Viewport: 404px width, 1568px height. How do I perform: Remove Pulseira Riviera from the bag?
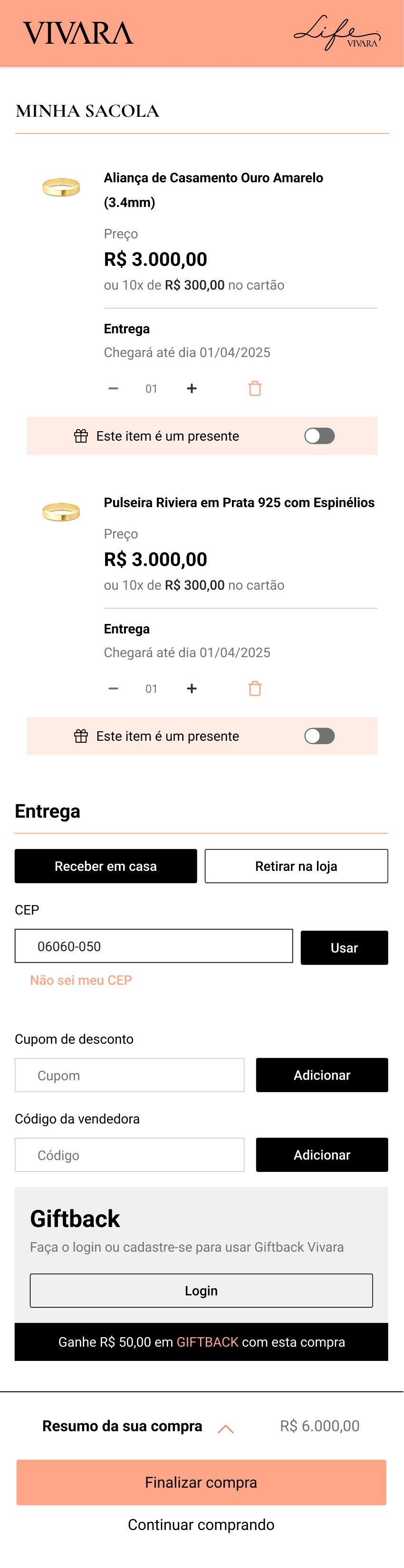(x=255, y=689)
